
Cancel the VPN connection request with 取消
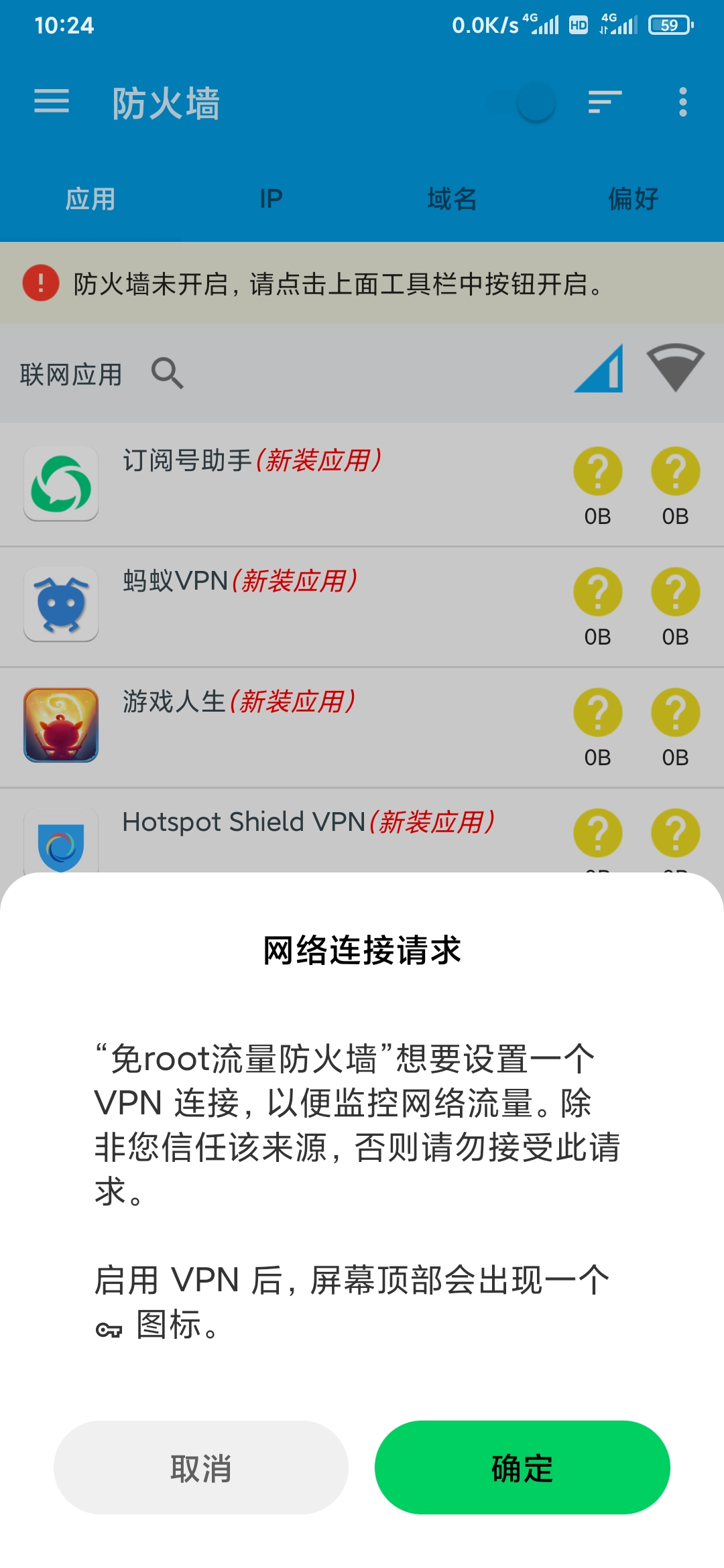tap(200, 1467)
